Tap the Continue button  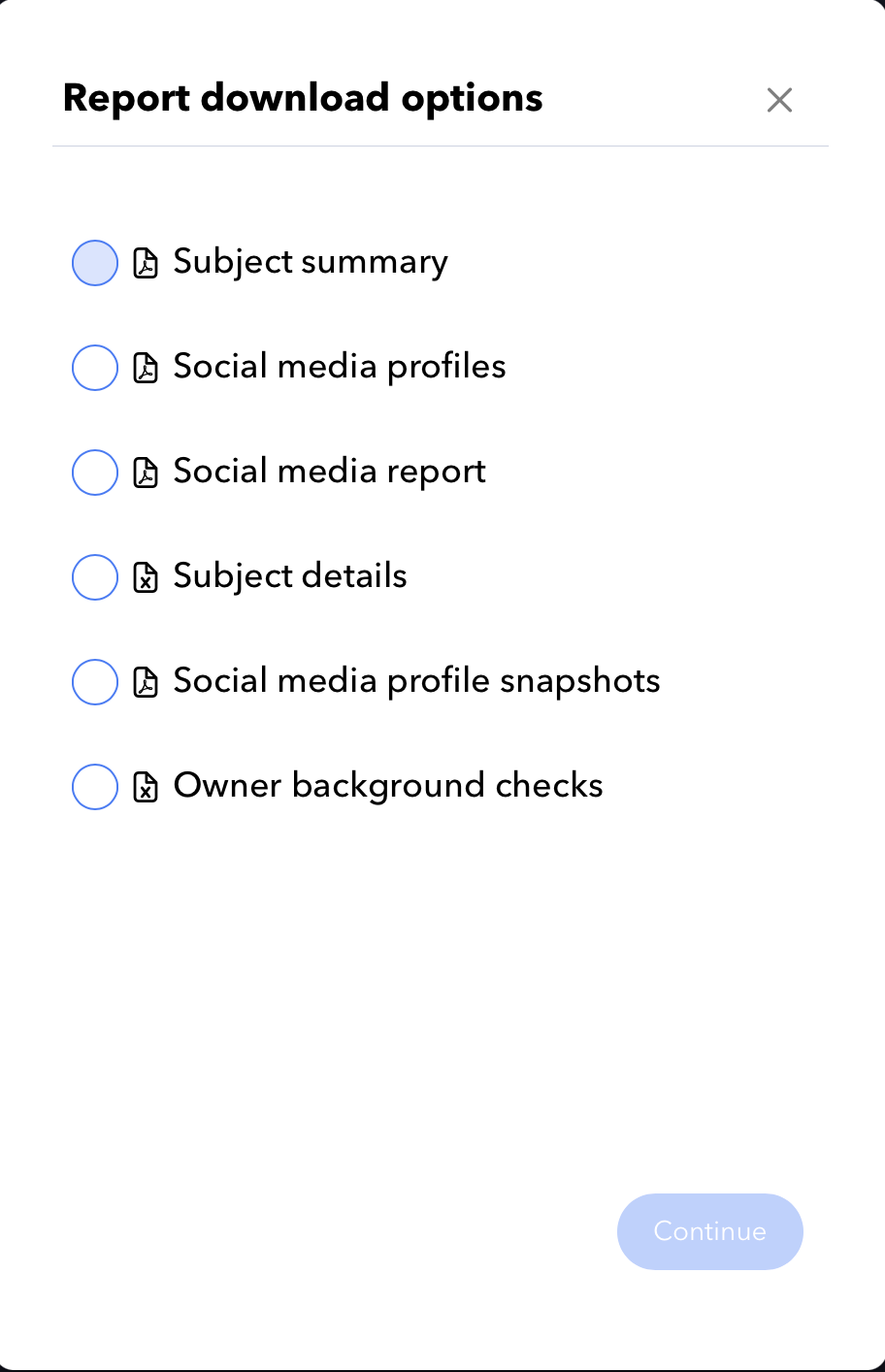[x=710, y=1231]
